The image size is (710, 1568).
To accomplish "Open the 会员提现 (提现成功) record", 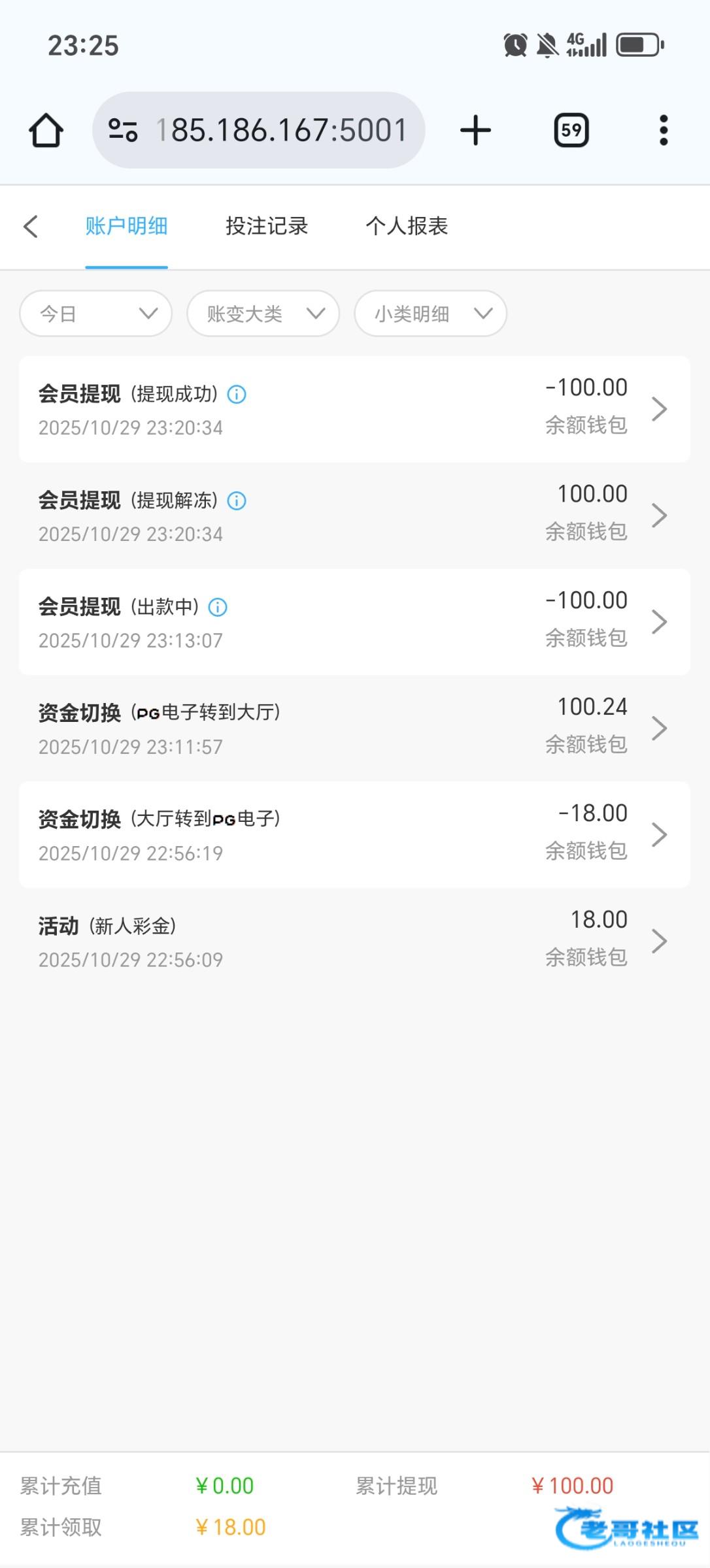I will (354, 409).
